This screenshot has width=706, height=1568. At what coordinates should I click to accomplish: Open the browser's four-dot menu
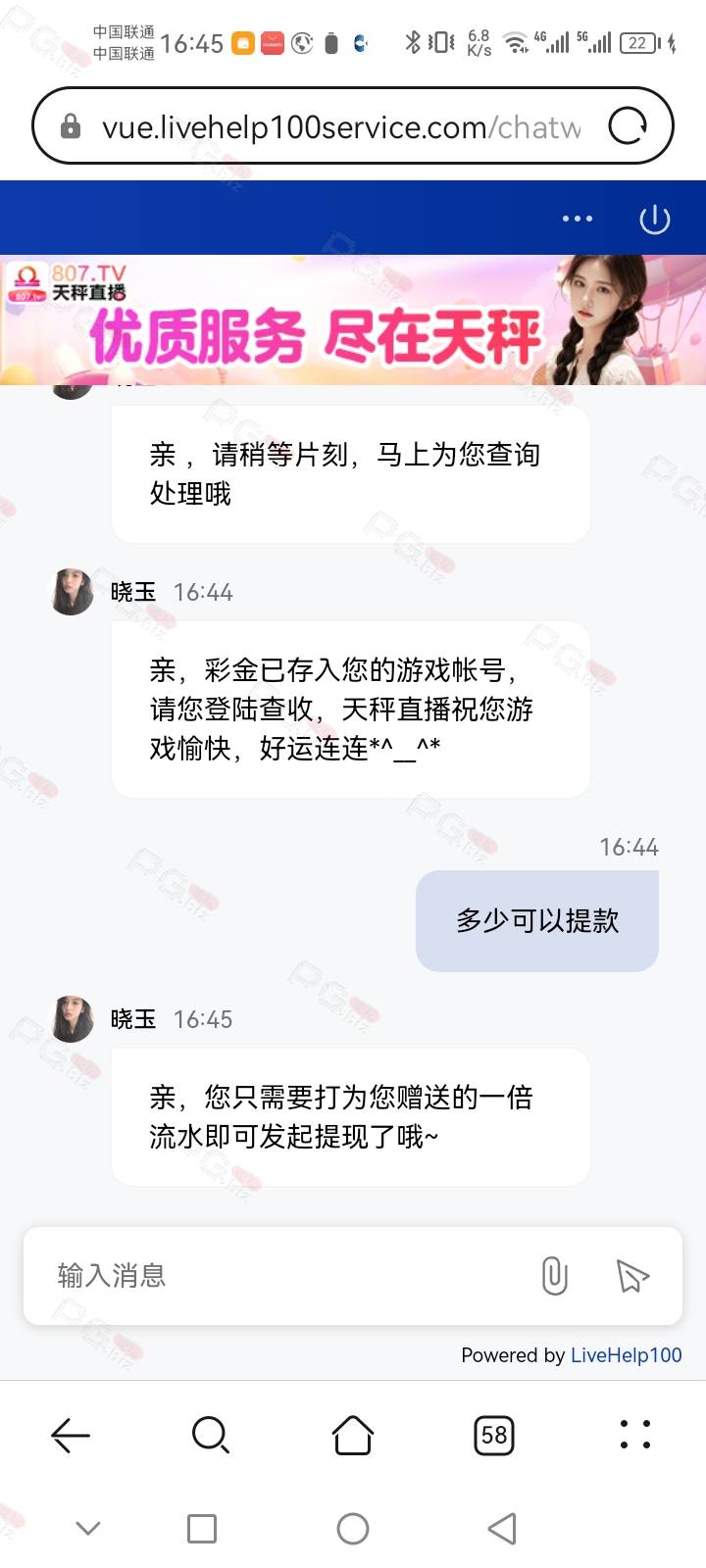tap(635, 1434)
